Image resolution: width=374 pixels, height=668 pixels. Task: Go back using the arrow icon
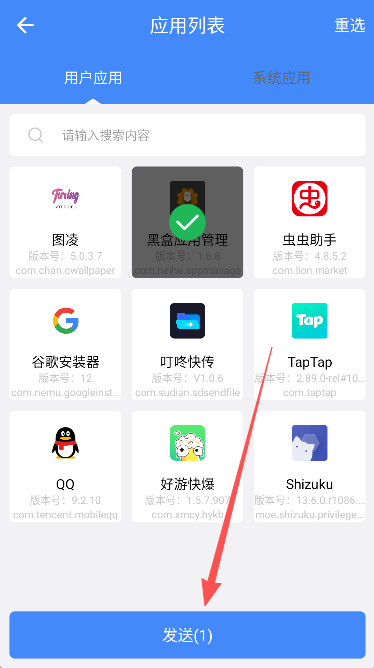pyautogui.click(x=25, y=26)
